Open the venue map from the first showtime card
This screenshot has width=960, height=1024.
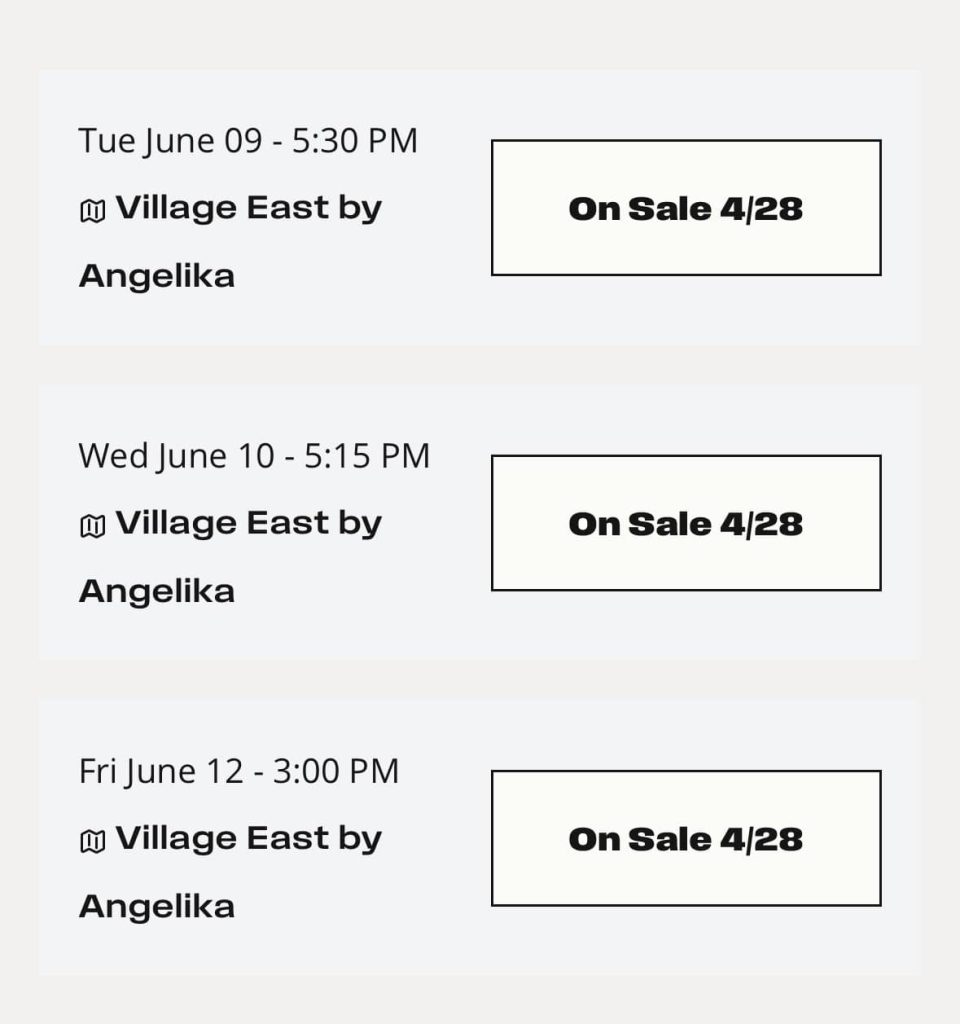coord(92,207)
